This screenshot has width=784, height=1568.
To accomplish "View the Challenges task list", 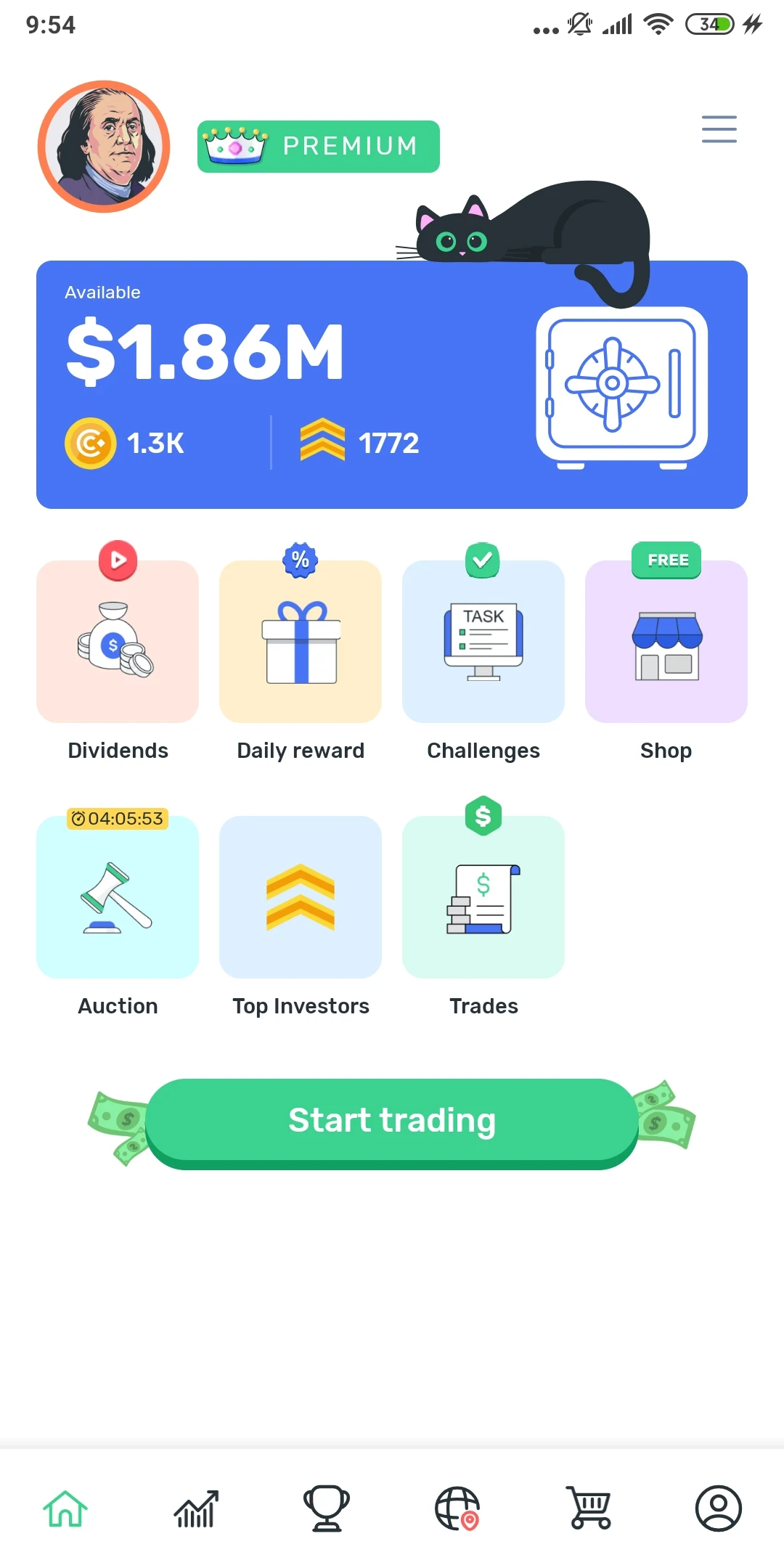I will [x=483, y=642].
